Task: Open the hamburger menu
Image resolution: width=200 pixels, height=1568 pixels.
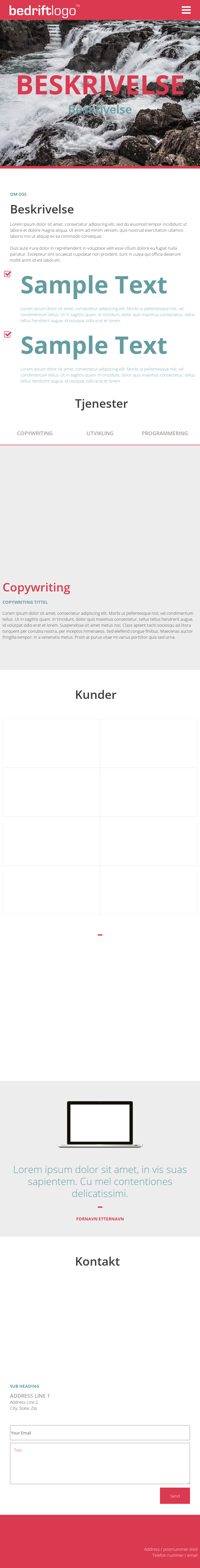Action: click(x=186, y=10)
